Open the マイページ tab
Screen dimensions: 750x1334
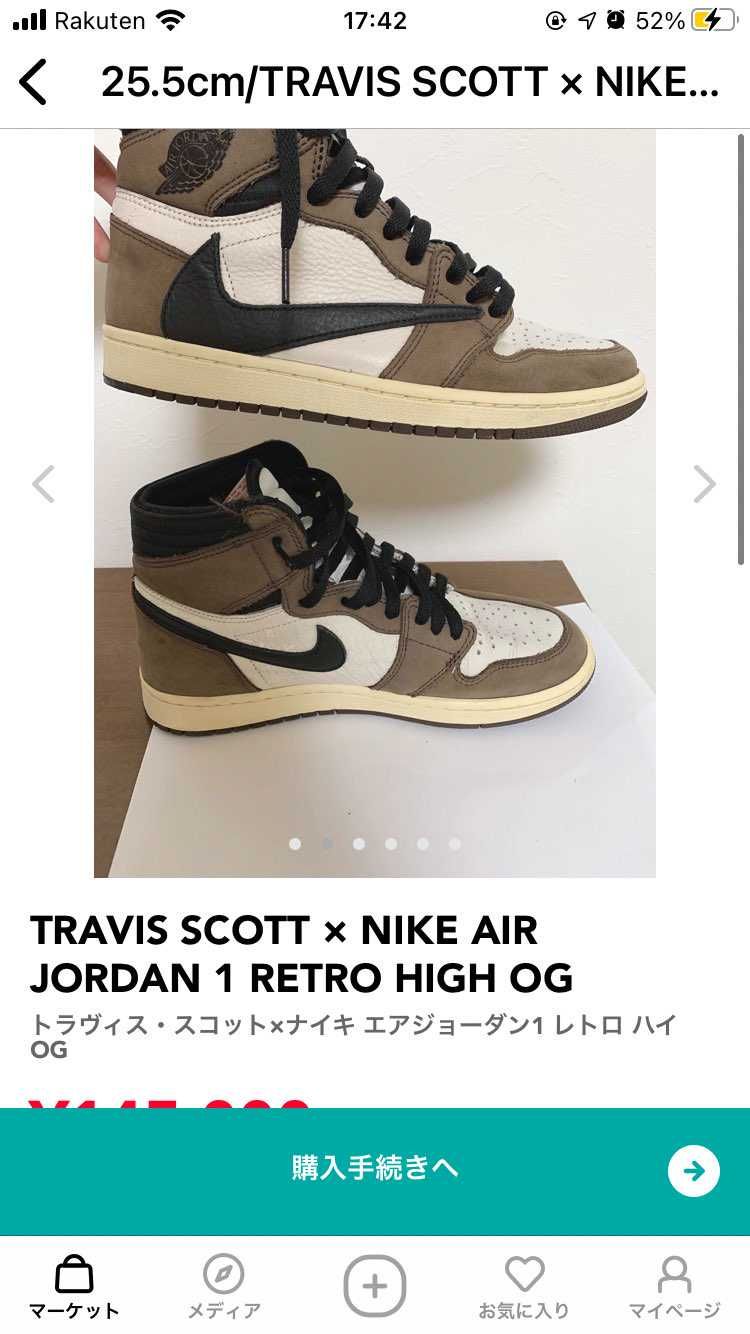[674, 1288]
